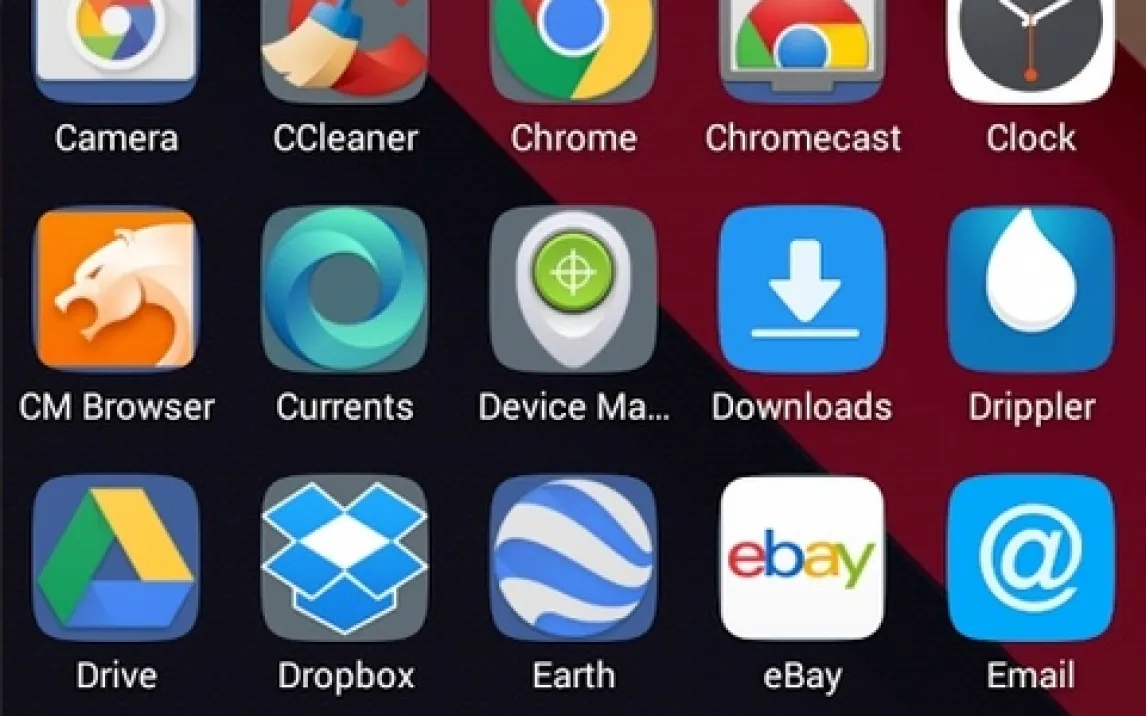
Task: Start Google Earth
Action: point(573,558)
